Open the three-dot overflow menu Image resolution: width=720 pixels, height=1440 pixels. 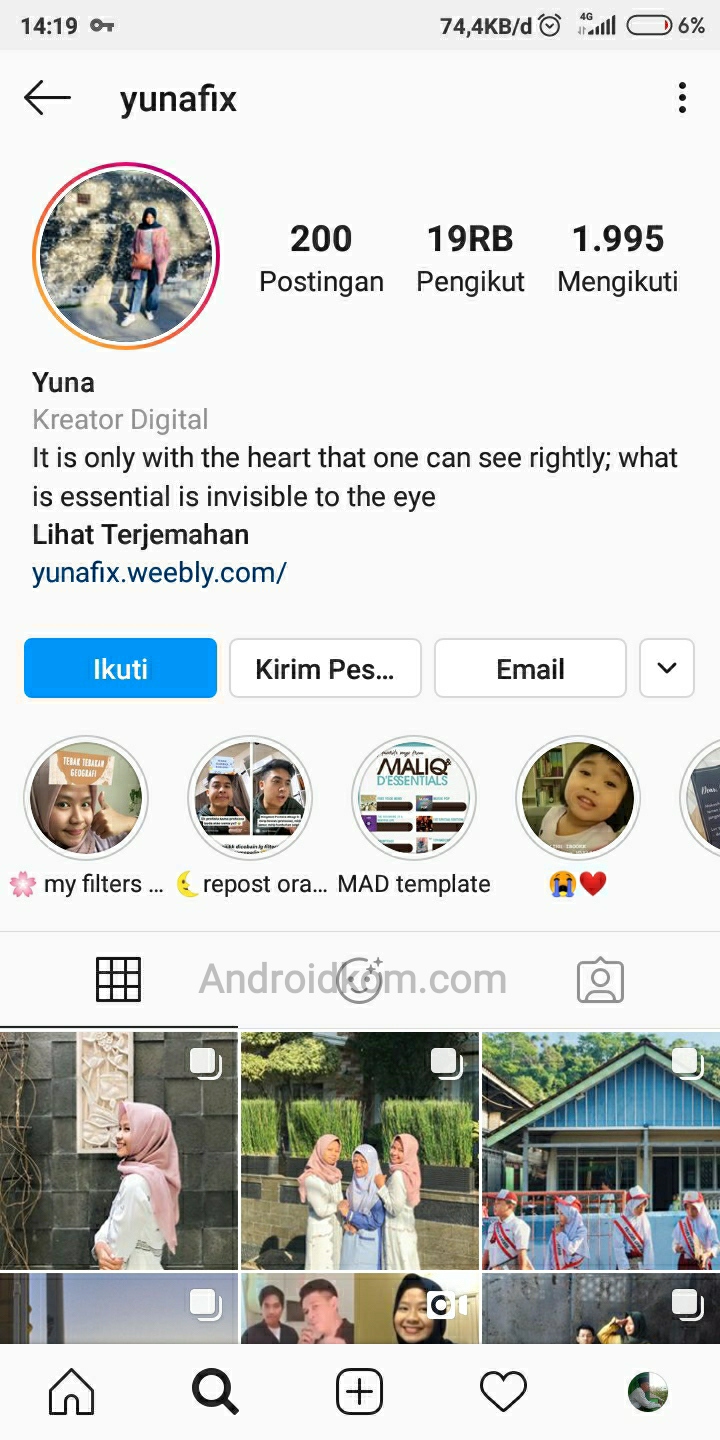click(x=682, y=98)
